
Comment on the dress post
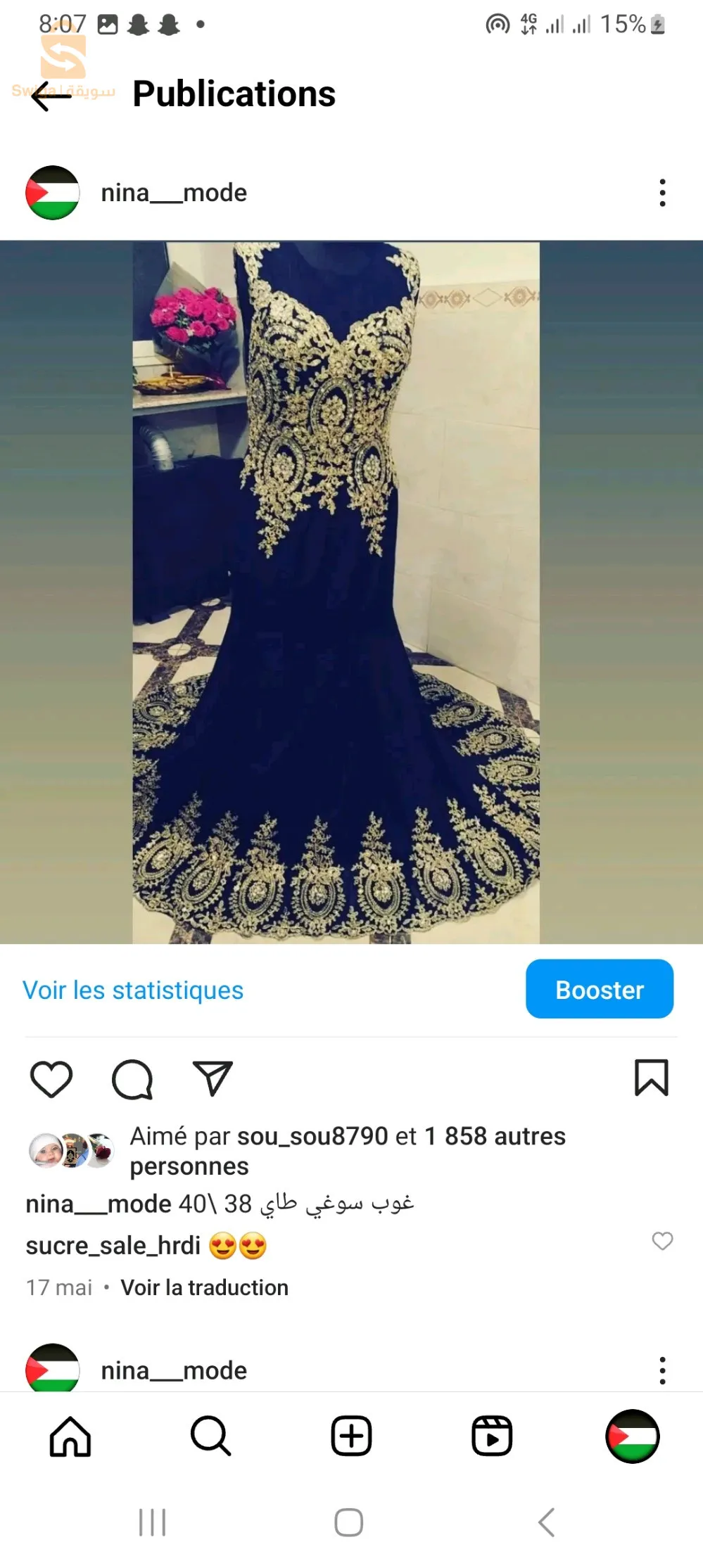pyautogui.click(x=132, y=1078)
